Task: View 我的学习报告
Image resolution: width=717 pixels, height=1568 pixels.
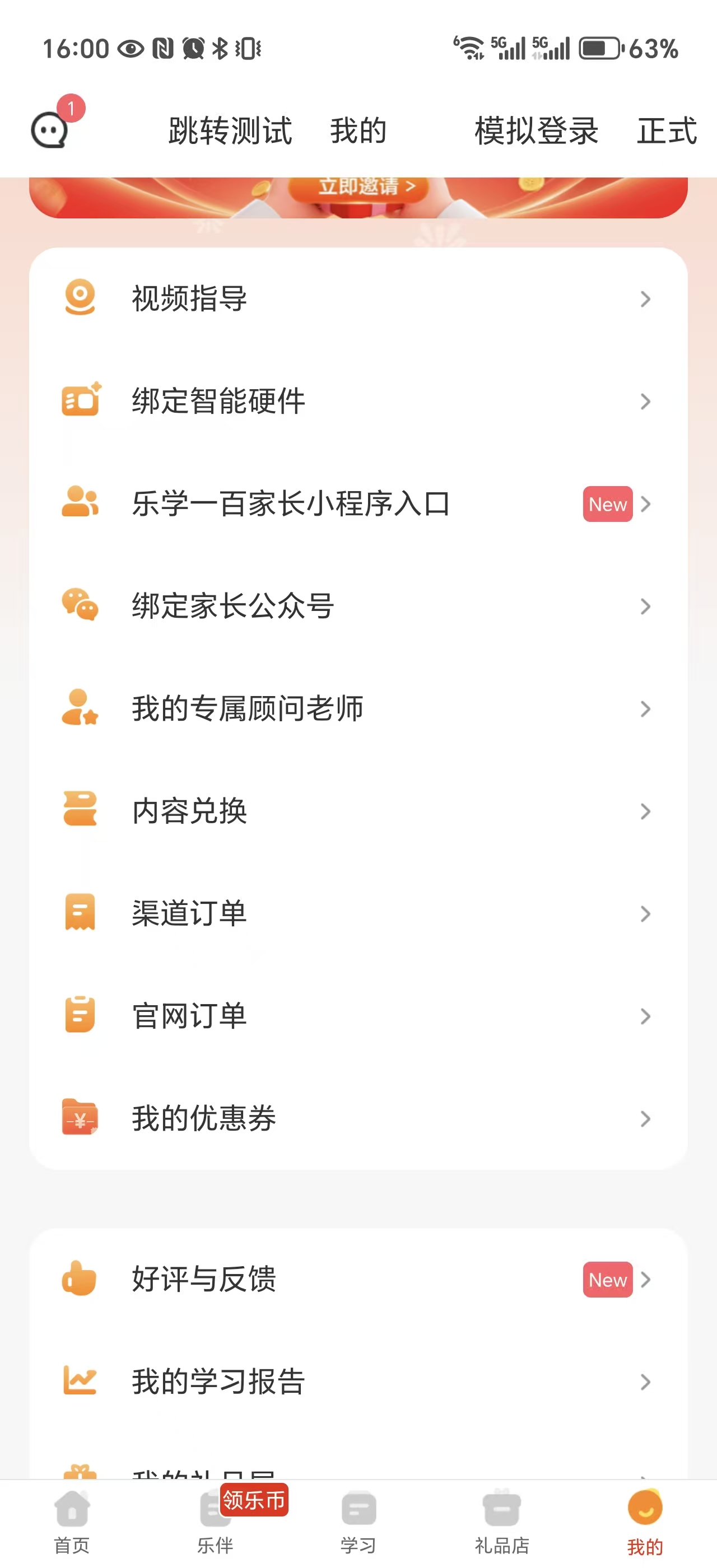Action: 358,1381
